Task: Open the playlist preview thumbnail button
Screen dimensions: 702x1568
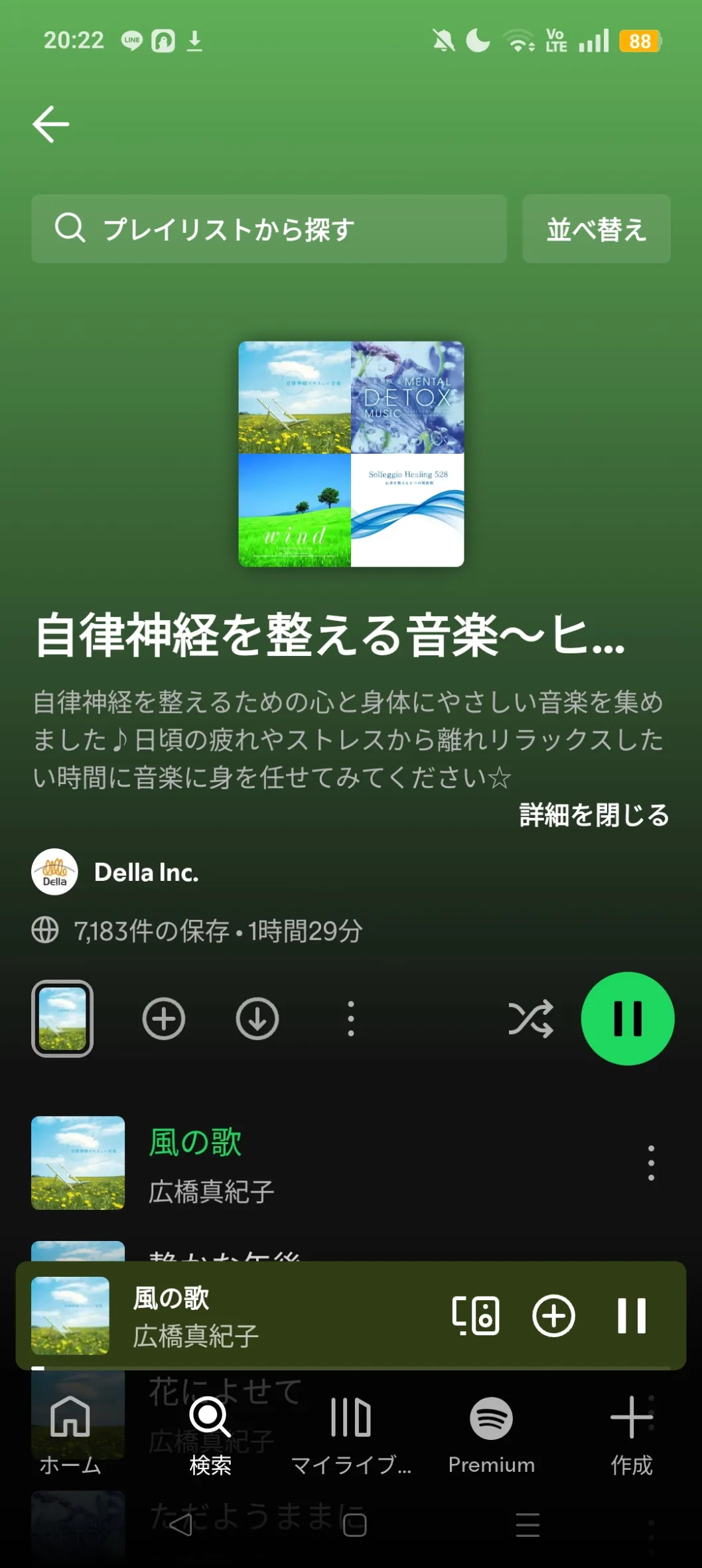Action: (x=62, y=1018)
